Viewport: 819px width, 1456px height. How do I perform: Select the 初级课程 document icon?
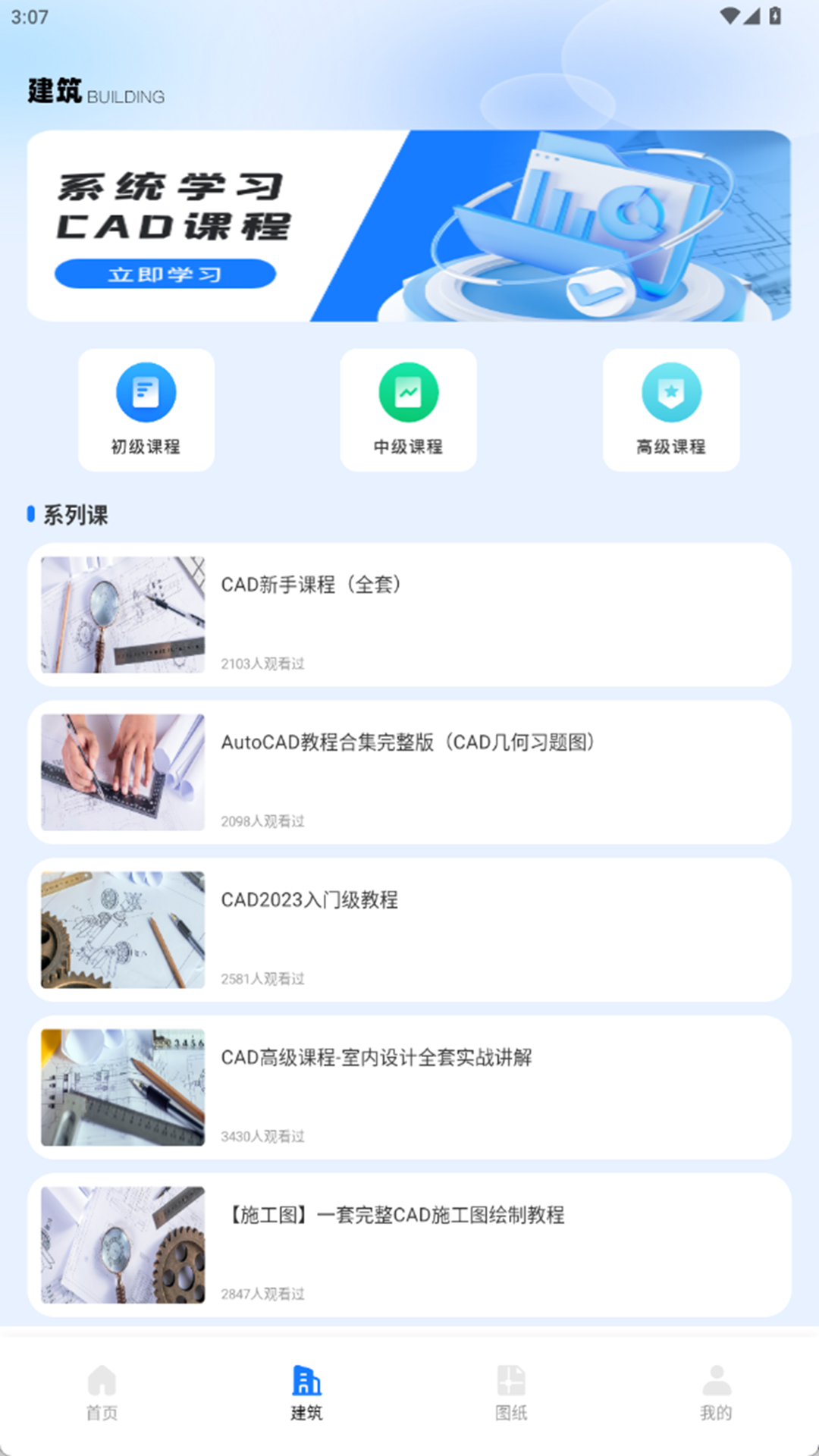[x=146, y=392]
